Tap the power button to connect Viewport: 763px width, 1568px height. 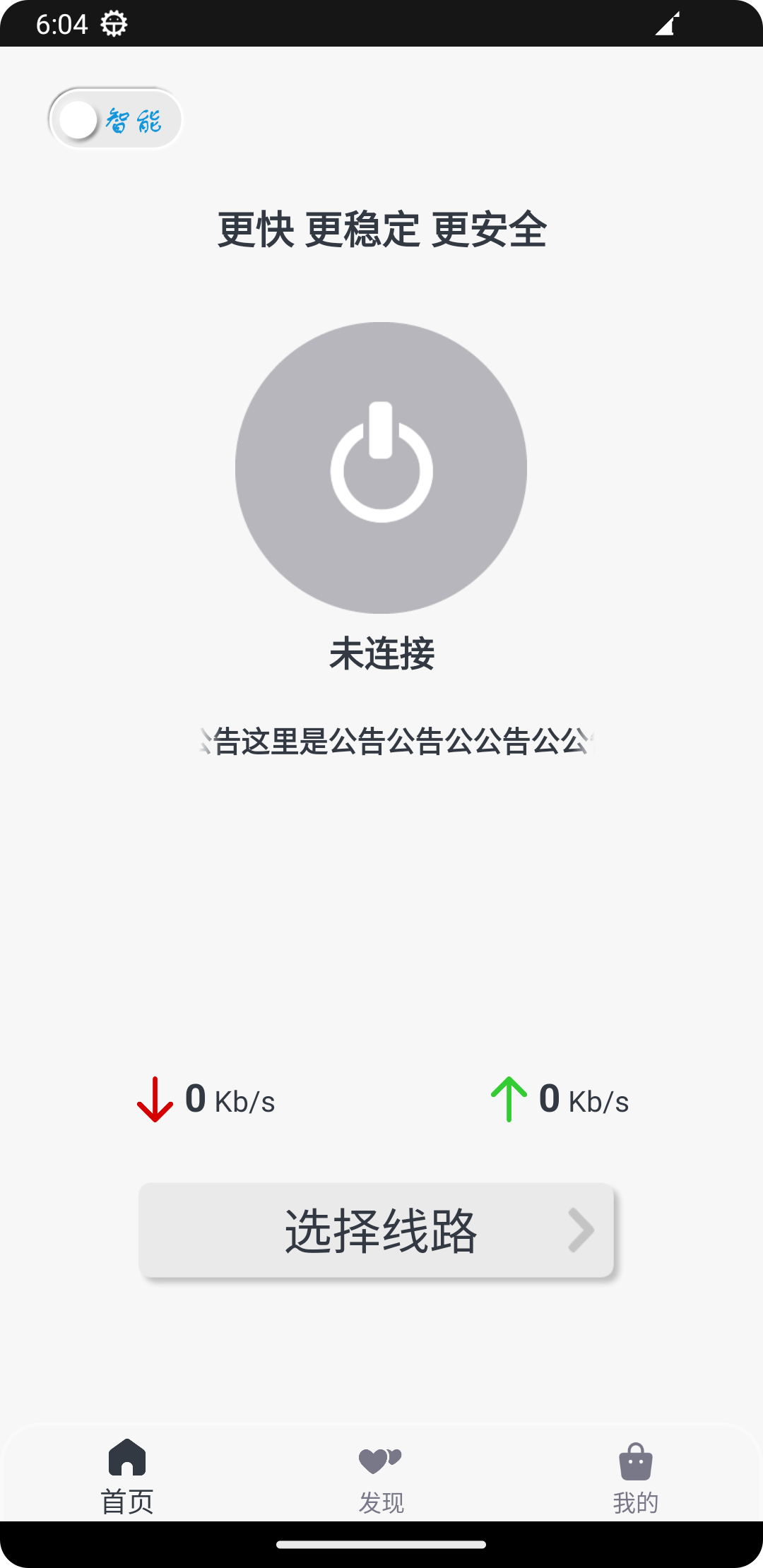pos(381,468)
